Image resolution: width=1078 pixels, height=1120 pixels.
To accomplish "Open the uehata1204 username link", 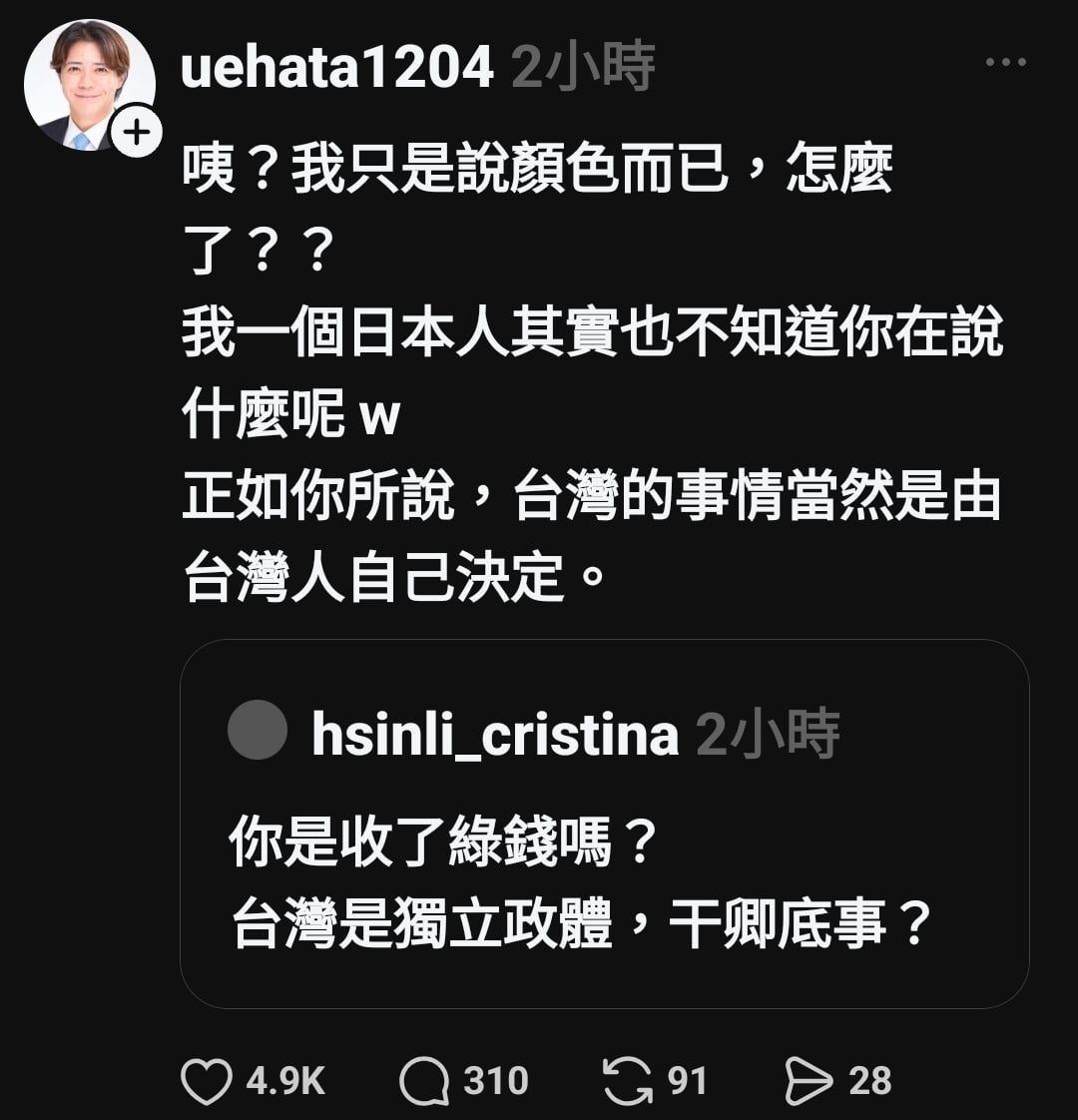I will pyautogui.click(x=336, y=69).
